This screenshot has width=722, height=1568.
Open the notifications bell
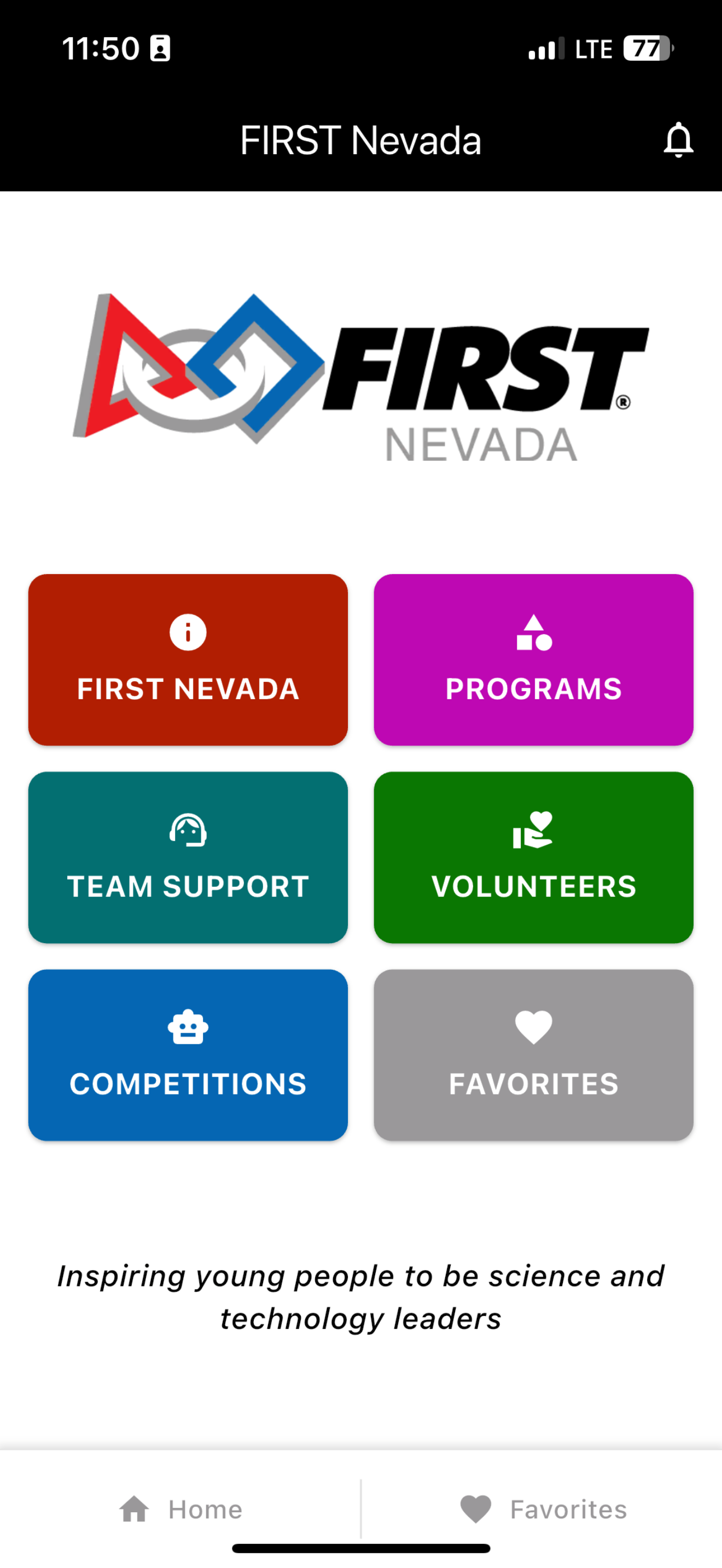coord(678,141)
